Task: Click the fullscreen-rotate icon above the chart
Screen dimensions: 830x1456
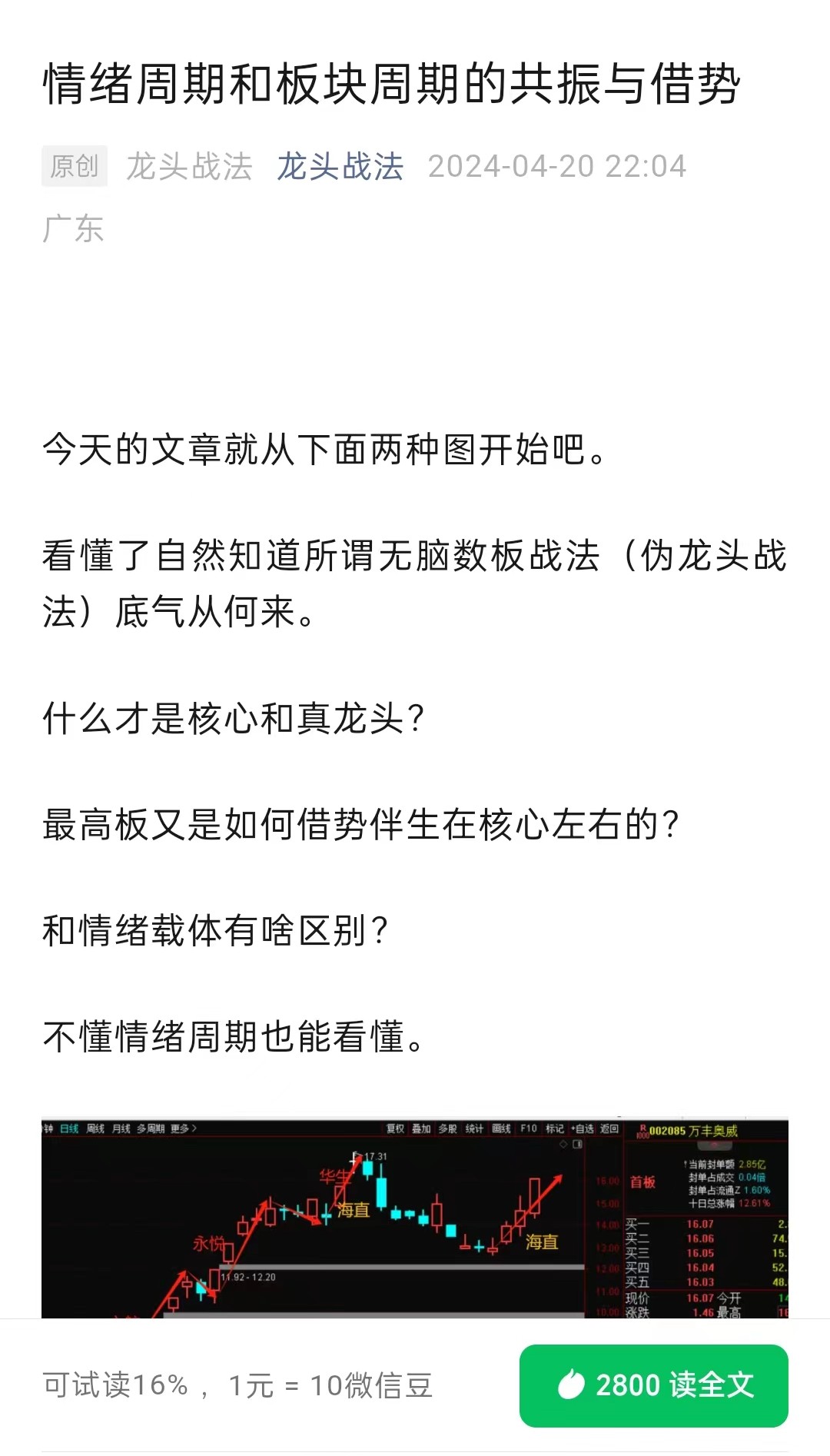Action: [x=576, y=1142]
